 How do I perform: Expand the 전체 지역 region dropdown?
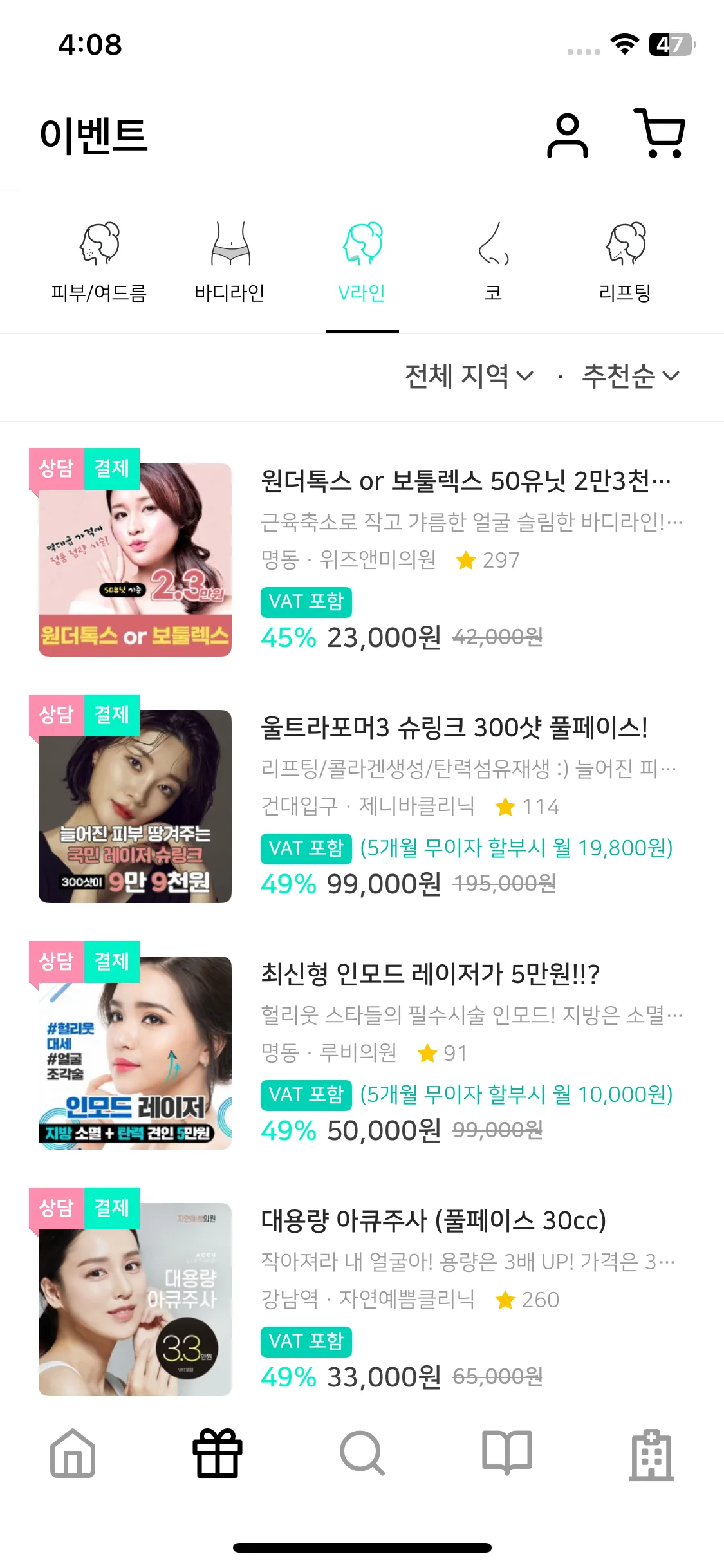(469, 376)
